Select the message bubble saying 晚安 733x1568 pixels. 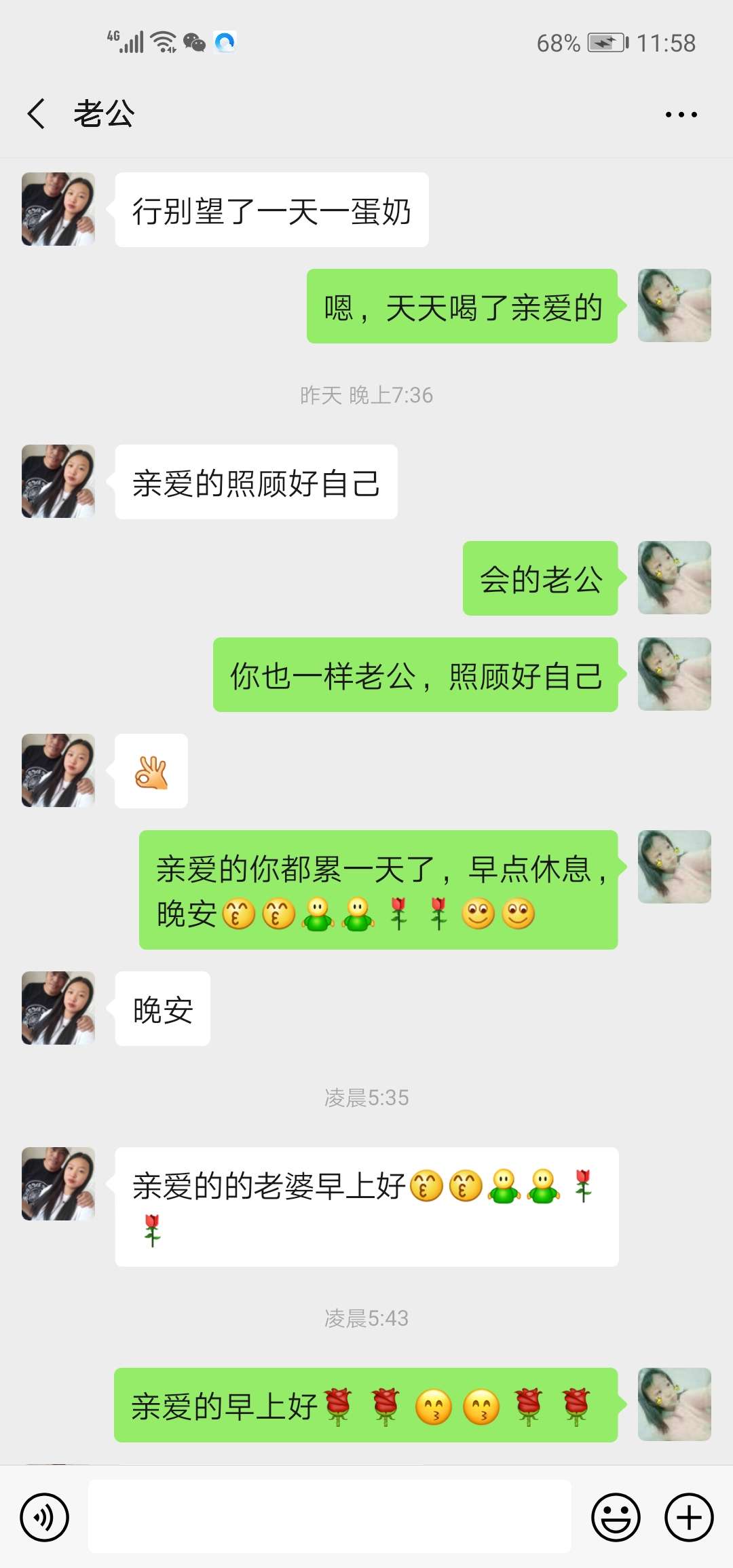[162, 1010]
